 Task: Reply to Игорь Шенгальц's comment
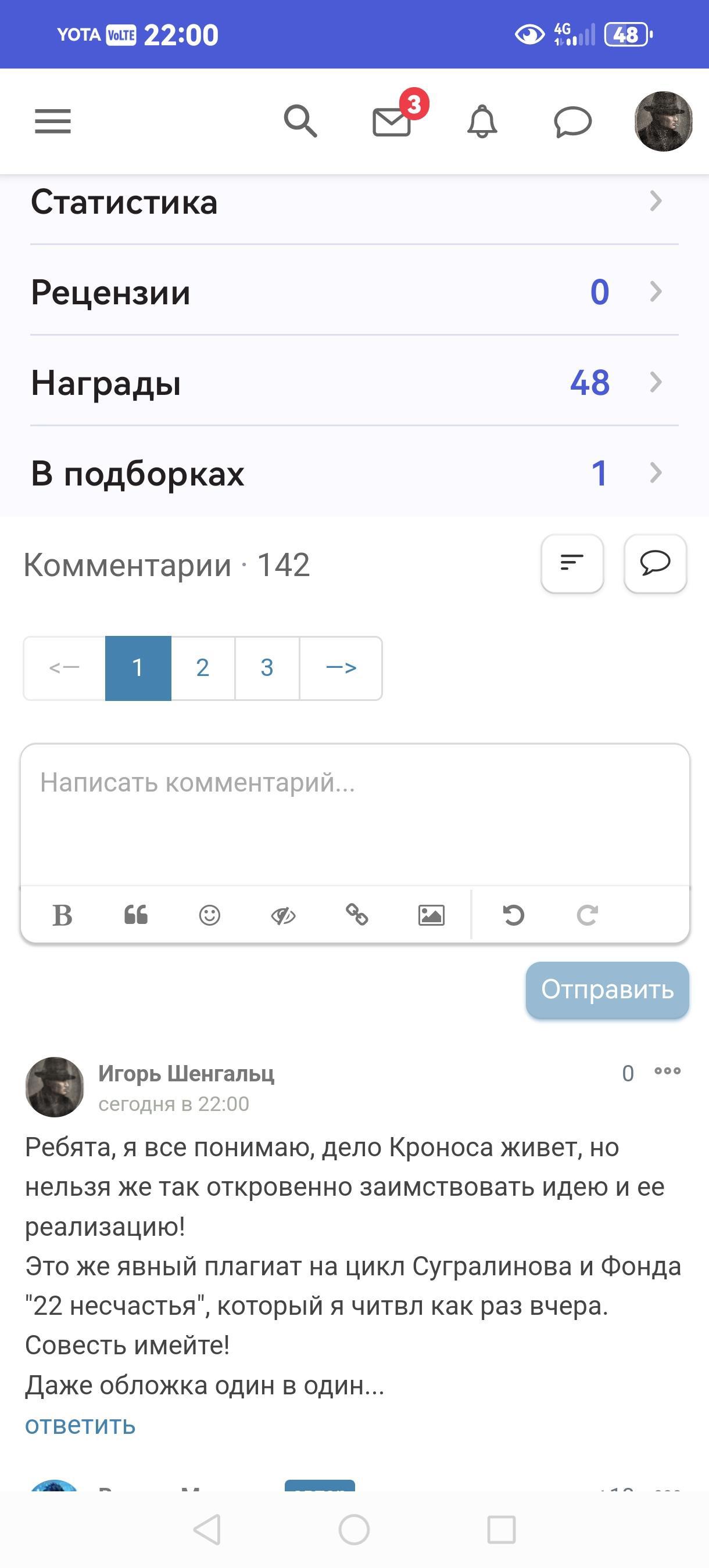[x=80, y=1425]
